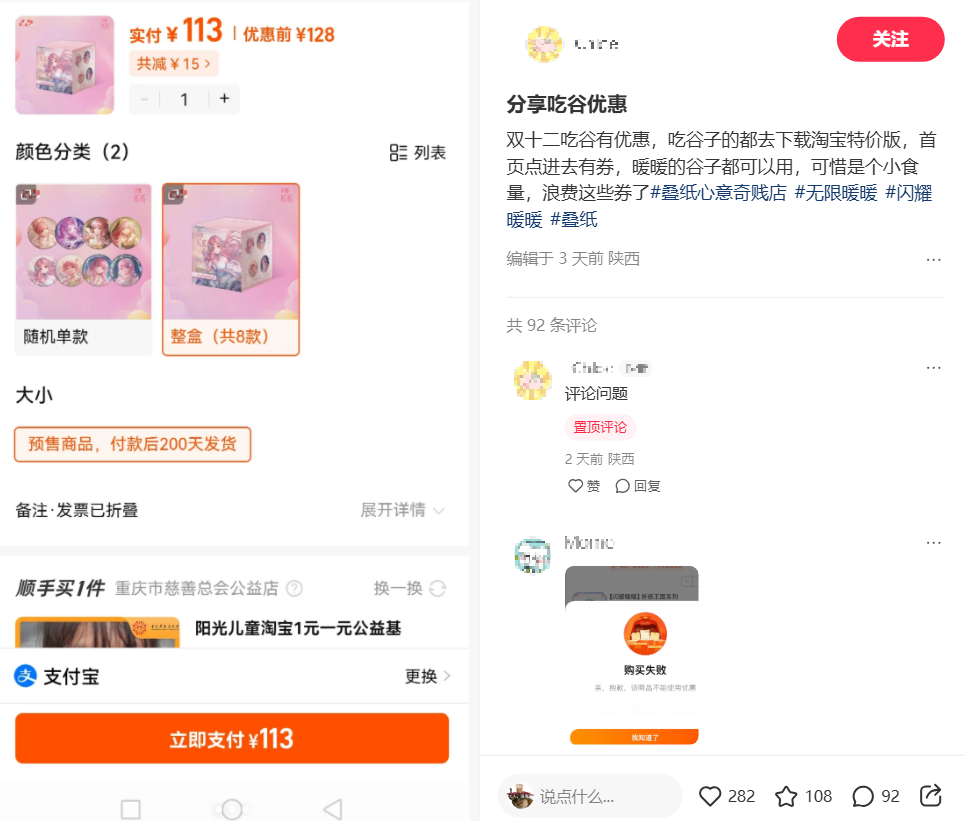Open the #叠纸 hashtag

click(573, 219)
